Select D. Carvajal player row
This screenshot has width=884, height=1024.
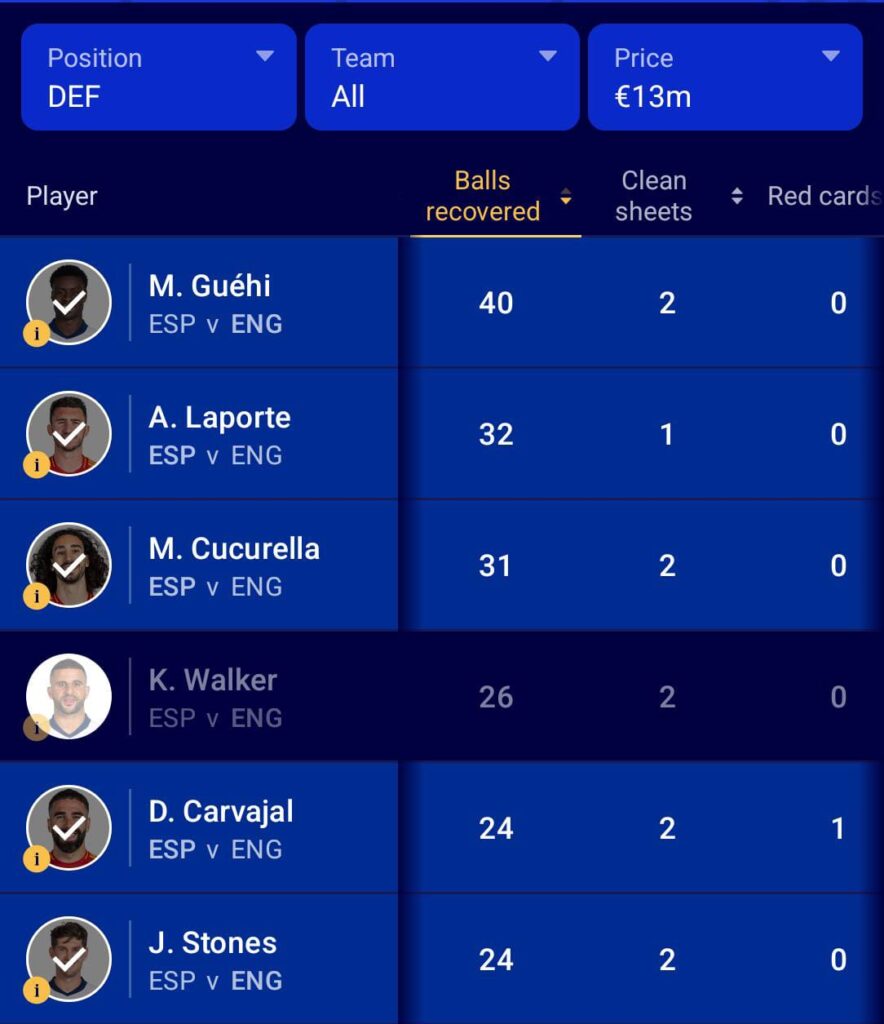221,828
